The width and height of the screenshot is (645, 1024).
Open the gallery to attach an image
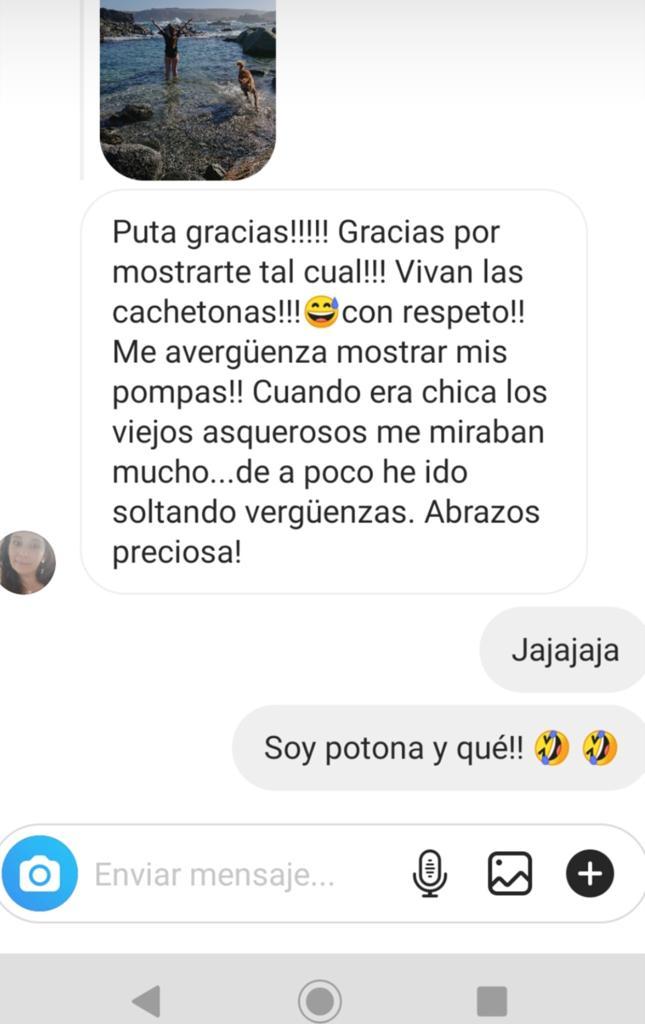point(510,874)
